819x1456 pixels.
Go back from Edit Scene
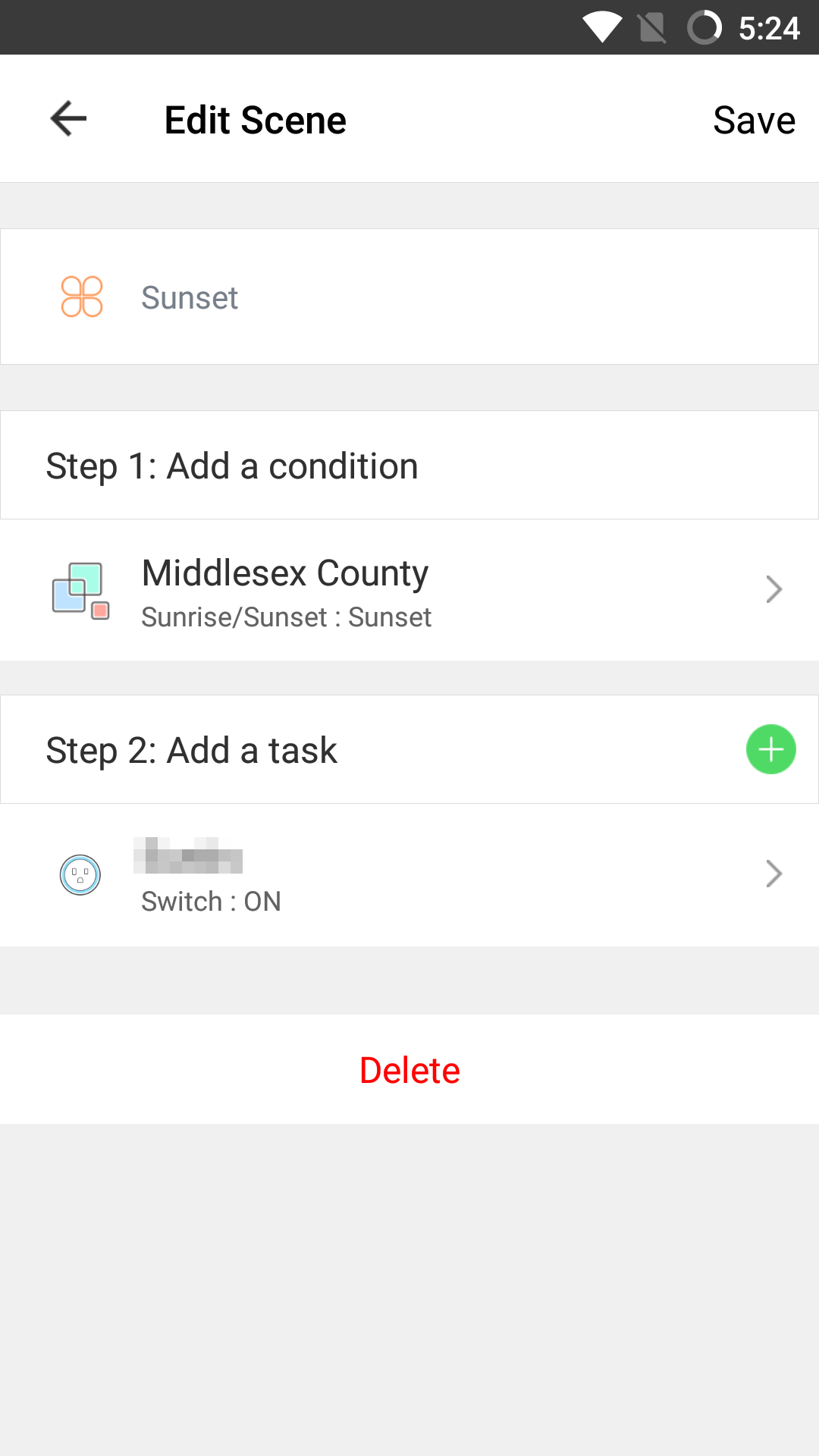click(x=68, y=119)
